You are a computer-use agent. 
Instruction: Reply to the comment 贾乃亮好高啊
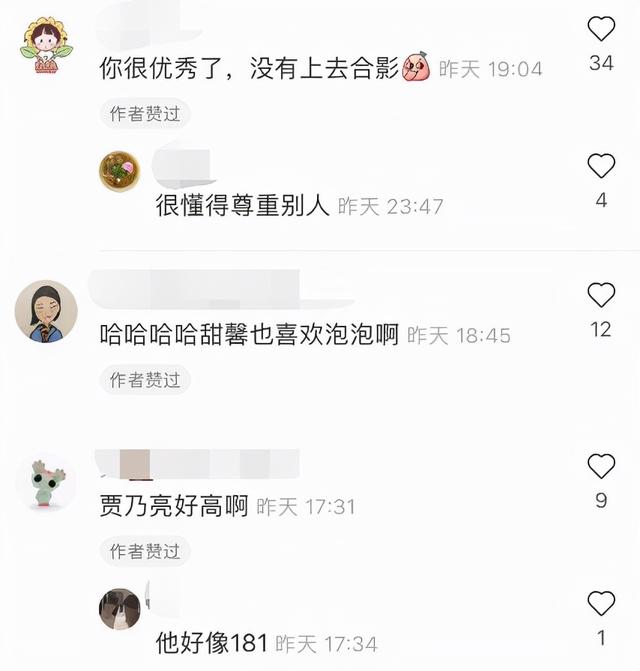point(175,507)
